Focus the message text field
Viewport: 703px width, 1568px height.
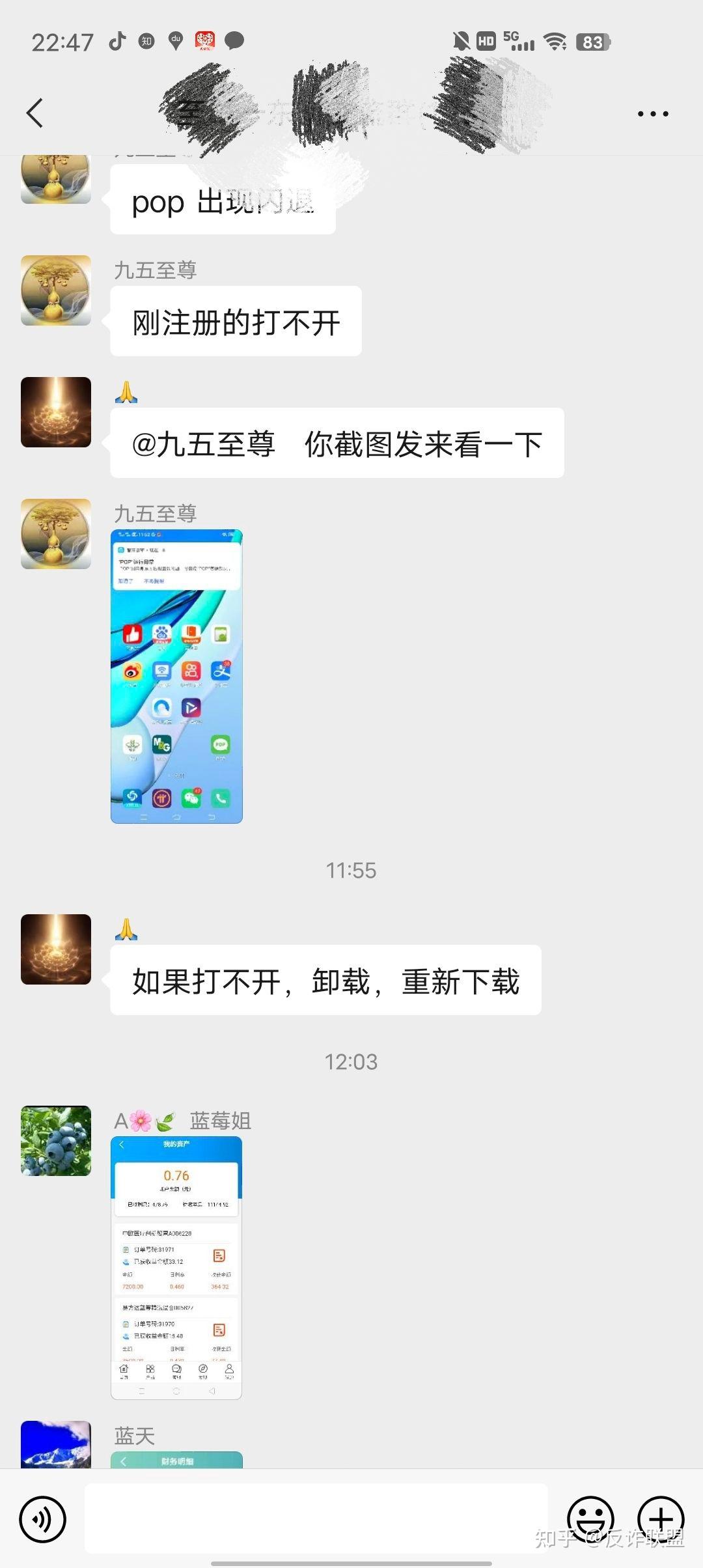[x=316, y=1519]
